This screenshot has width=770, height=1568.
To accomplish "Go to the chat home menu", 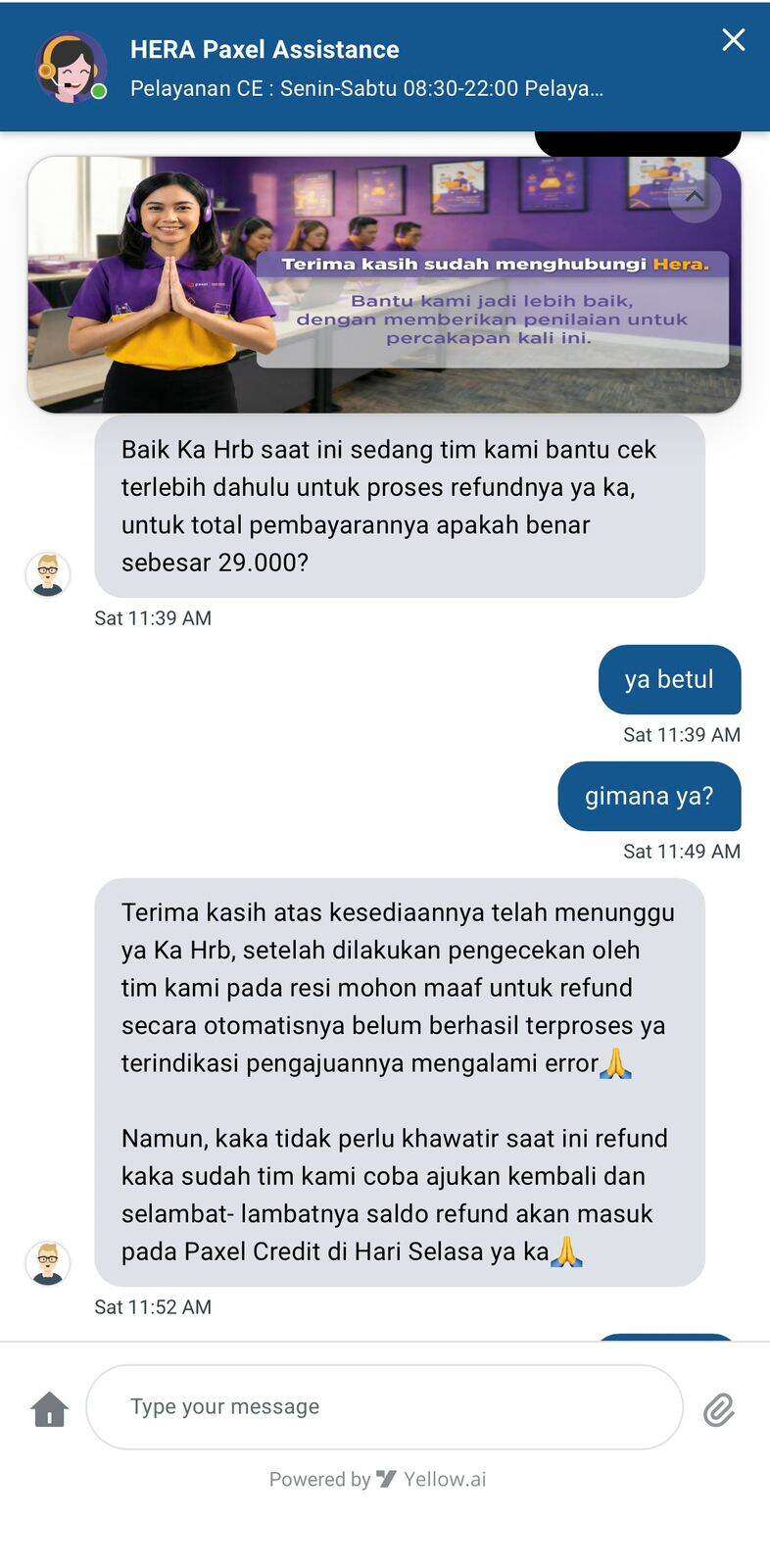I will (50, 1409).
